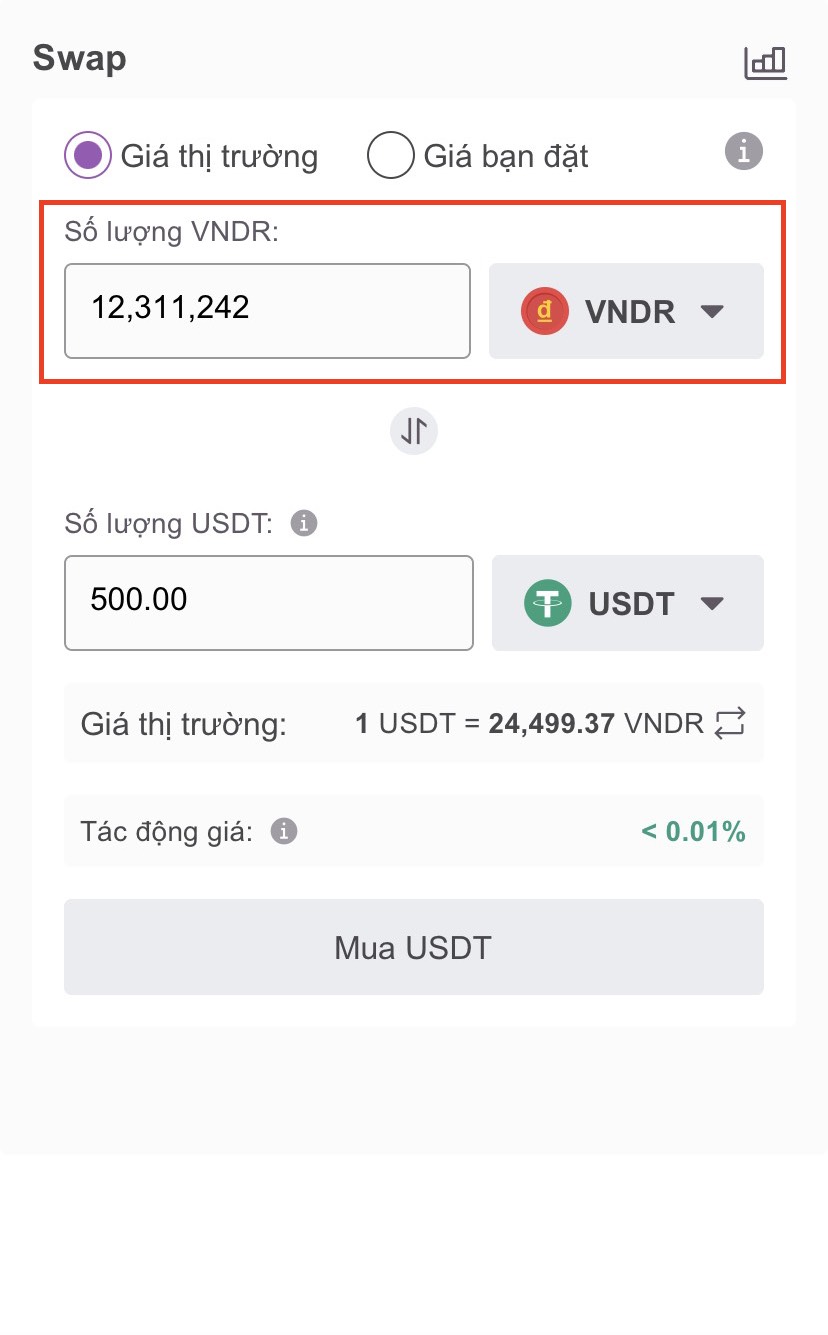Click the info icon next to Tác động giá
This screenshot has width=828, height=1335.
pyautogui.click(x=282, y=831)
